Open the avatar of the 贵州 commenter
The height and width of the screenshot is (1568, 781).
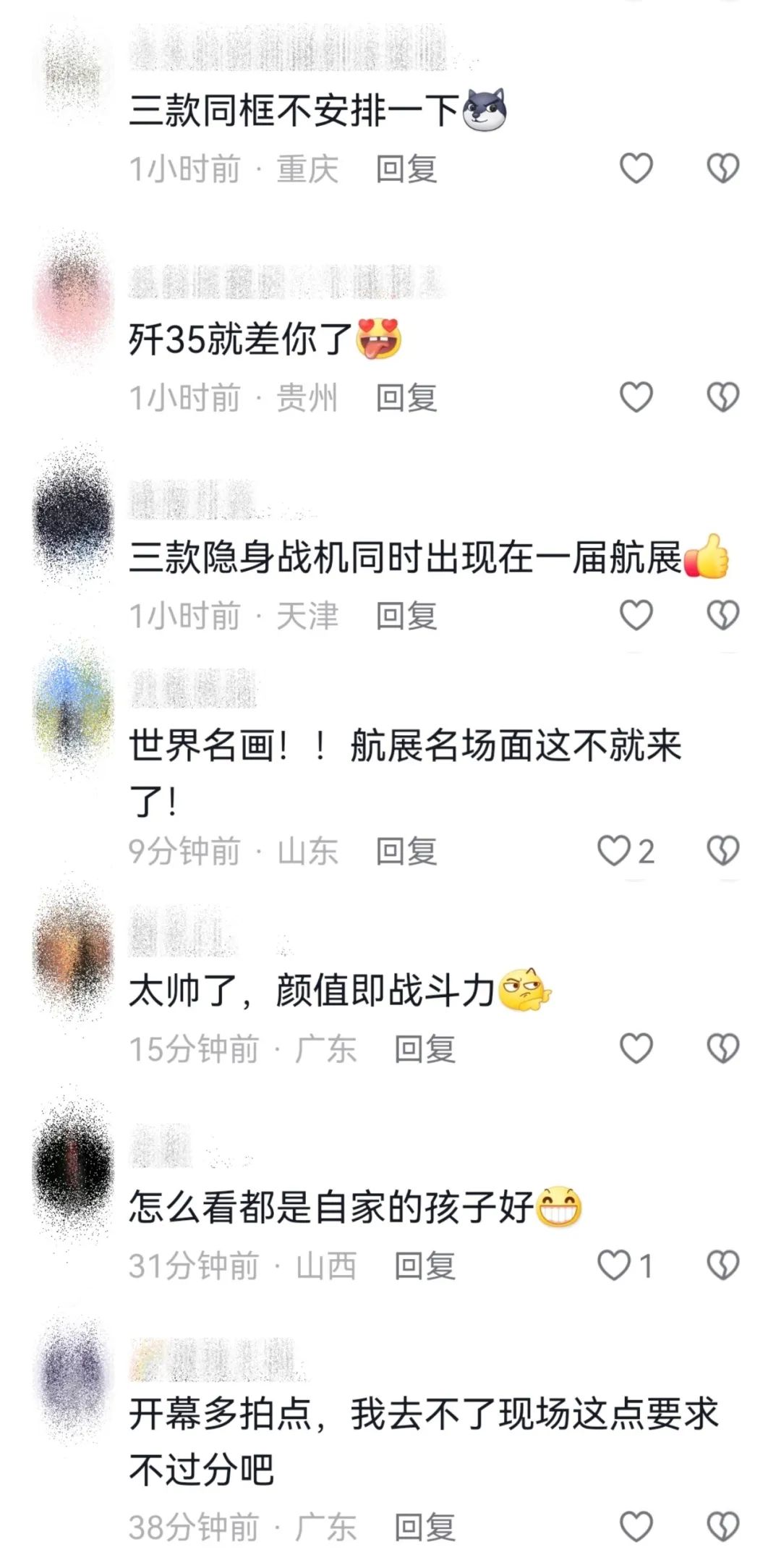74,300
